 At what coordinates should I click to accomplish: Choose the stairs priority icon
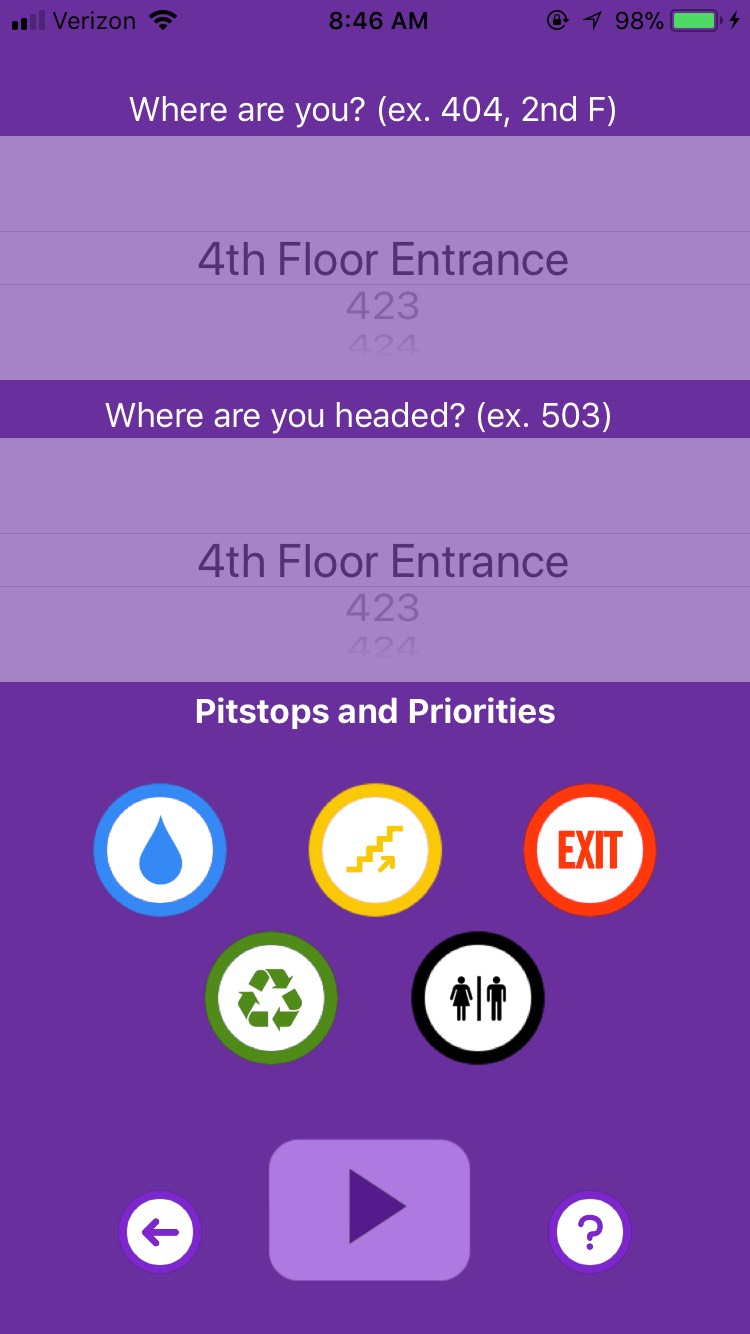coord(375,850)
